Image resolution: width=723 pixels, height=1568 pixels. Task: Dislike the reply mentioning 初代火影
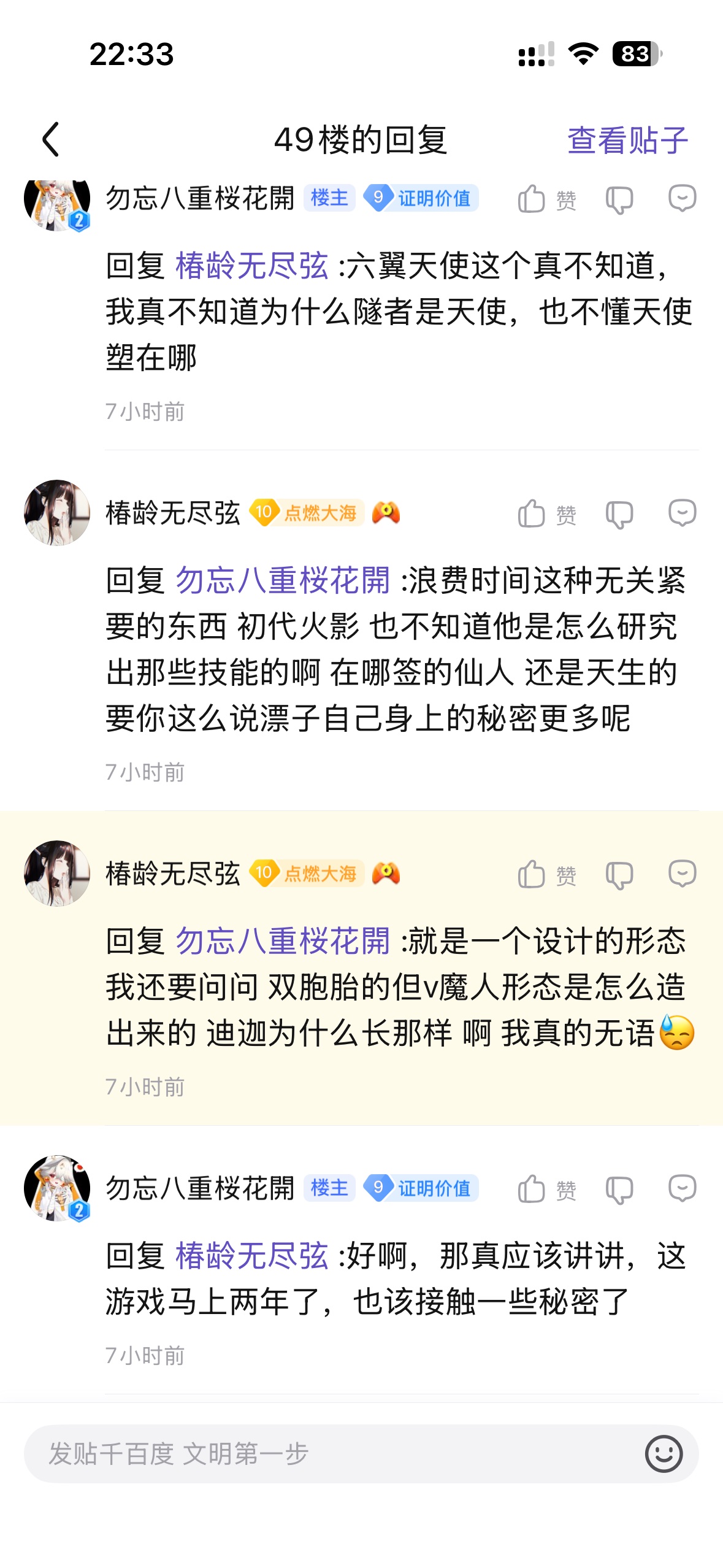click(619, 515)
